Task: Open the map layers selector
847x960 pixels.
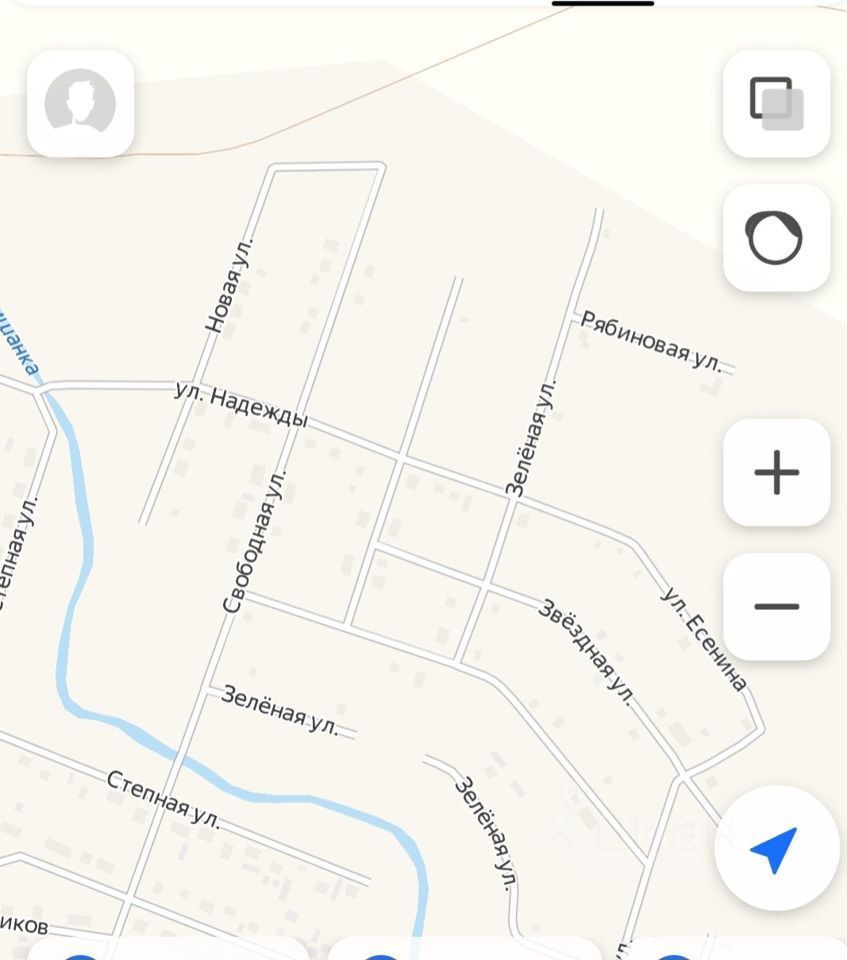Action: click(776, 104)
